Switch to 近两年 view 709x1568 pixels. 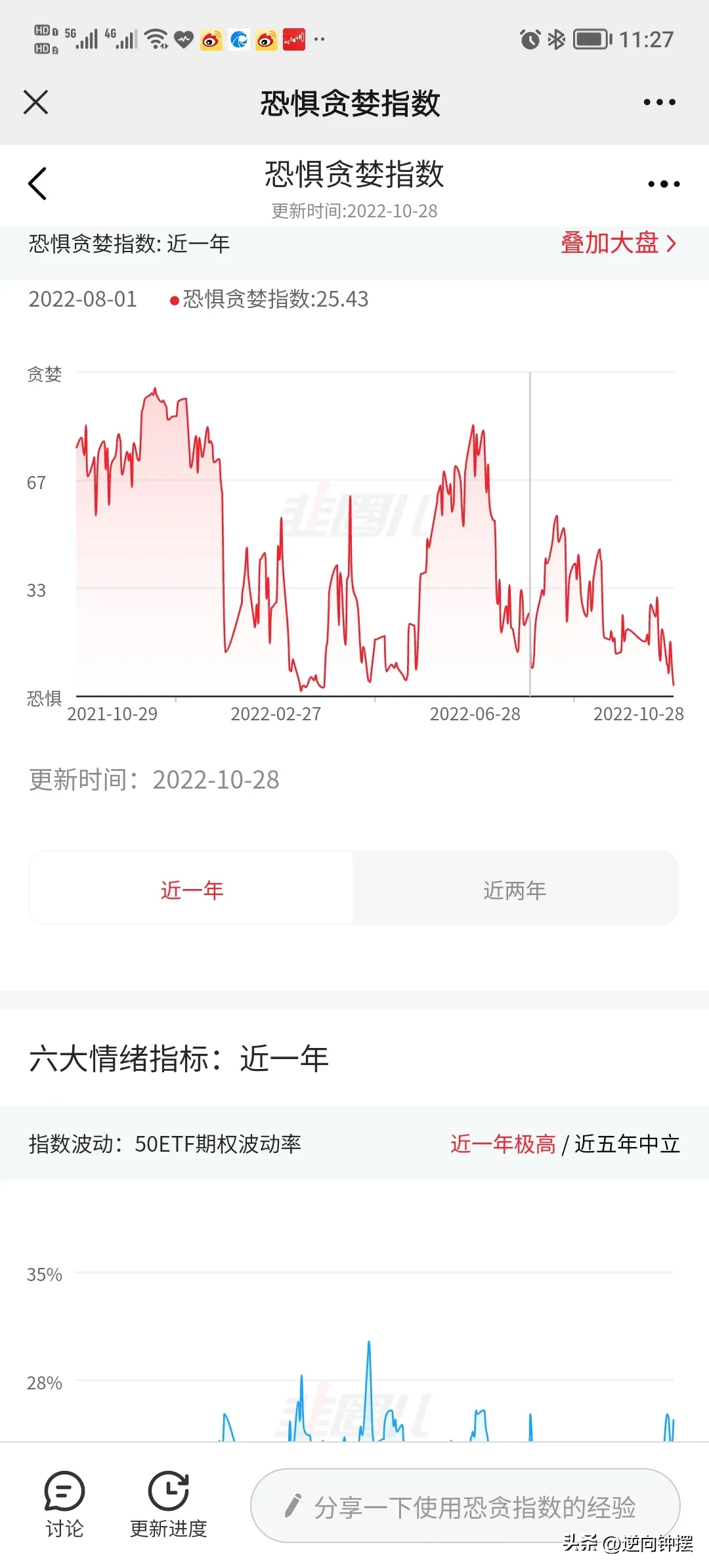(x=515, y=889)
